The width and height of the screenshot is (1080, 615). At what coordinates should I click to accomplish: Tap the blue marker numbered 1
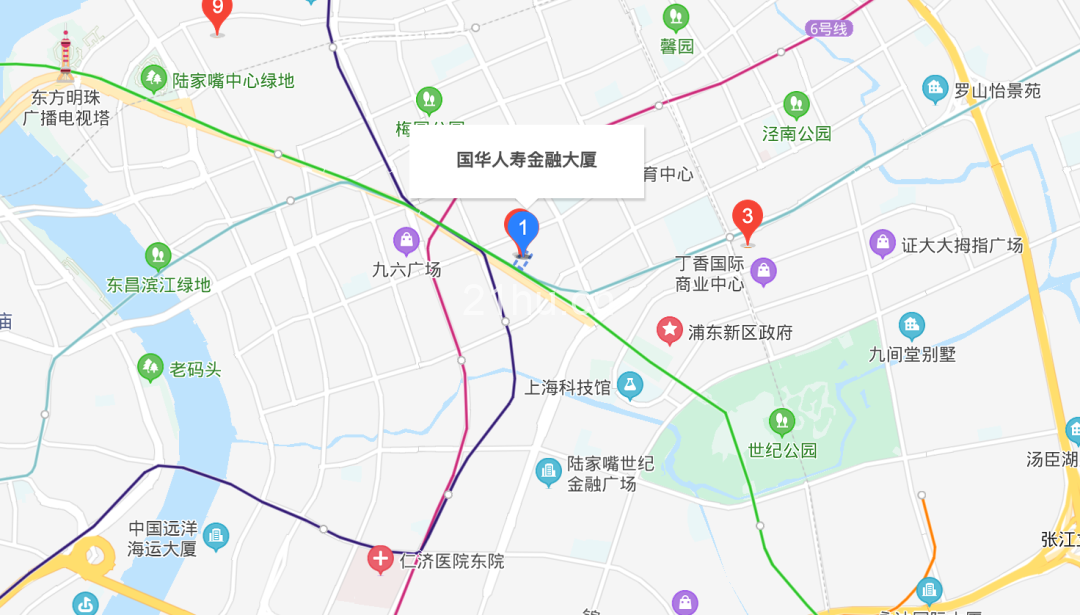click(521, 229)
